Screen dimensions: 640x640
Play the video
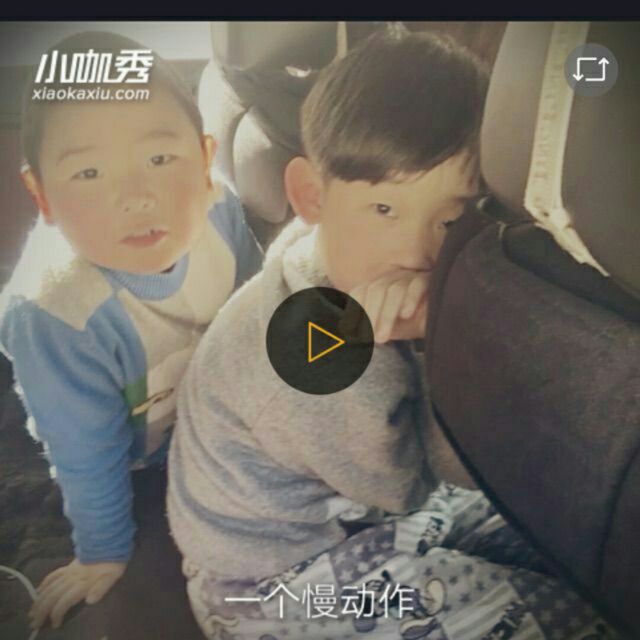(320, 342)
